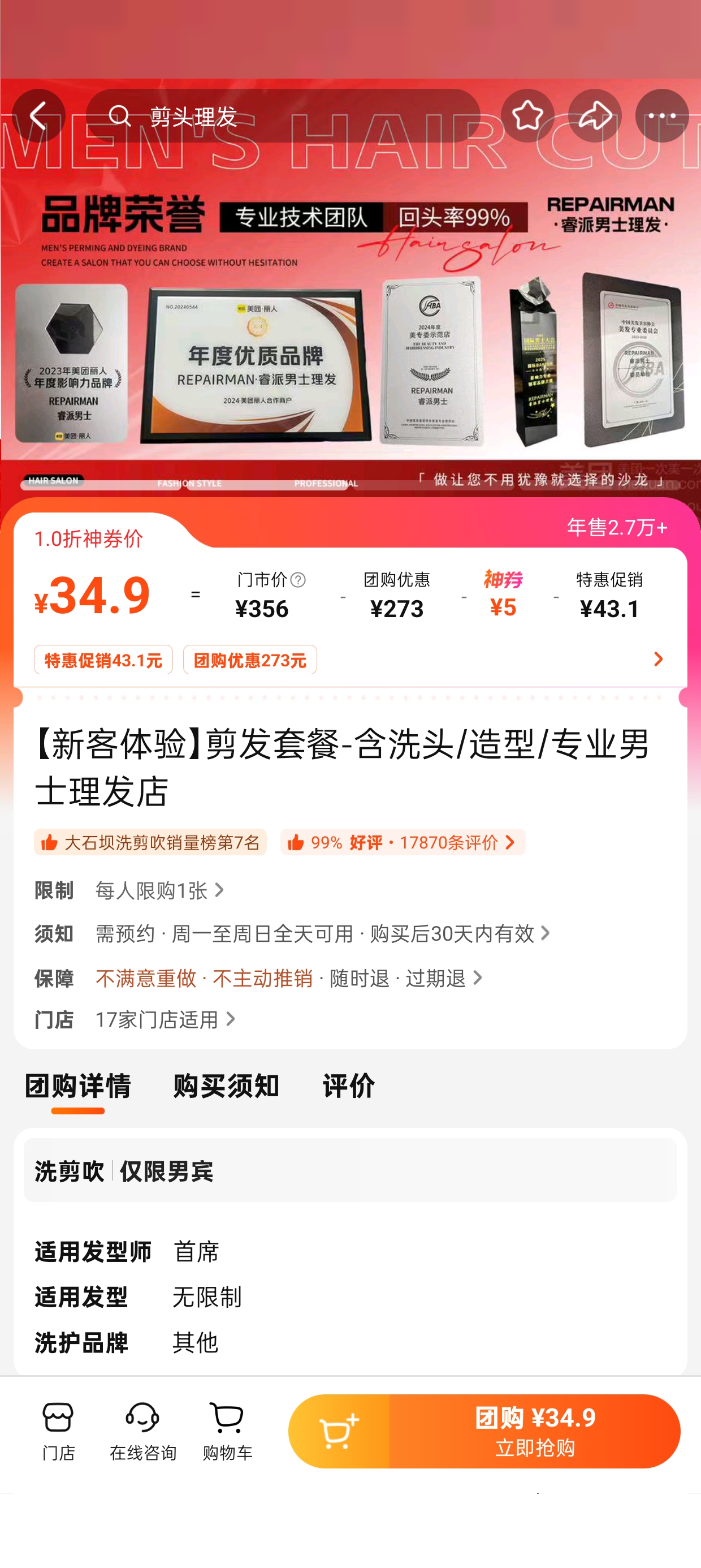Screen dimensions: 701x1568
Task: Expand the price discount details arrow
Action: click(x=658, y=659)
